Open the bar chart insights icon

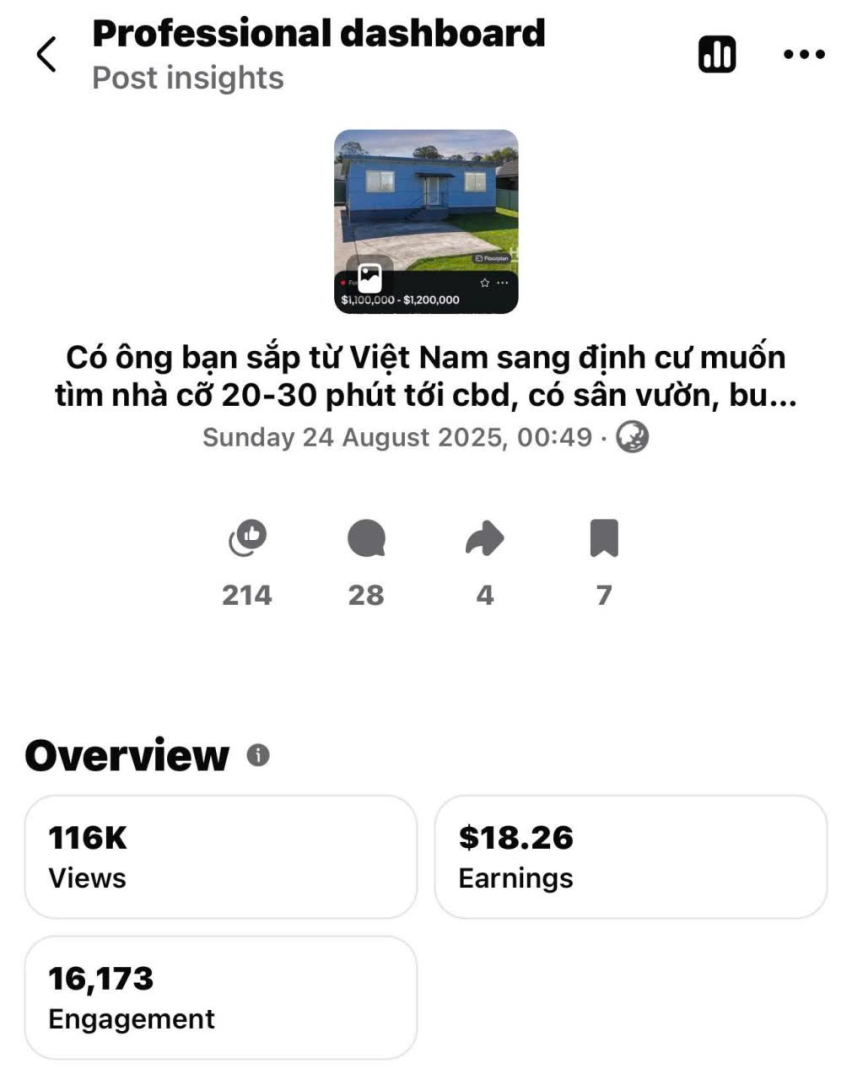(x=716, y=55)
